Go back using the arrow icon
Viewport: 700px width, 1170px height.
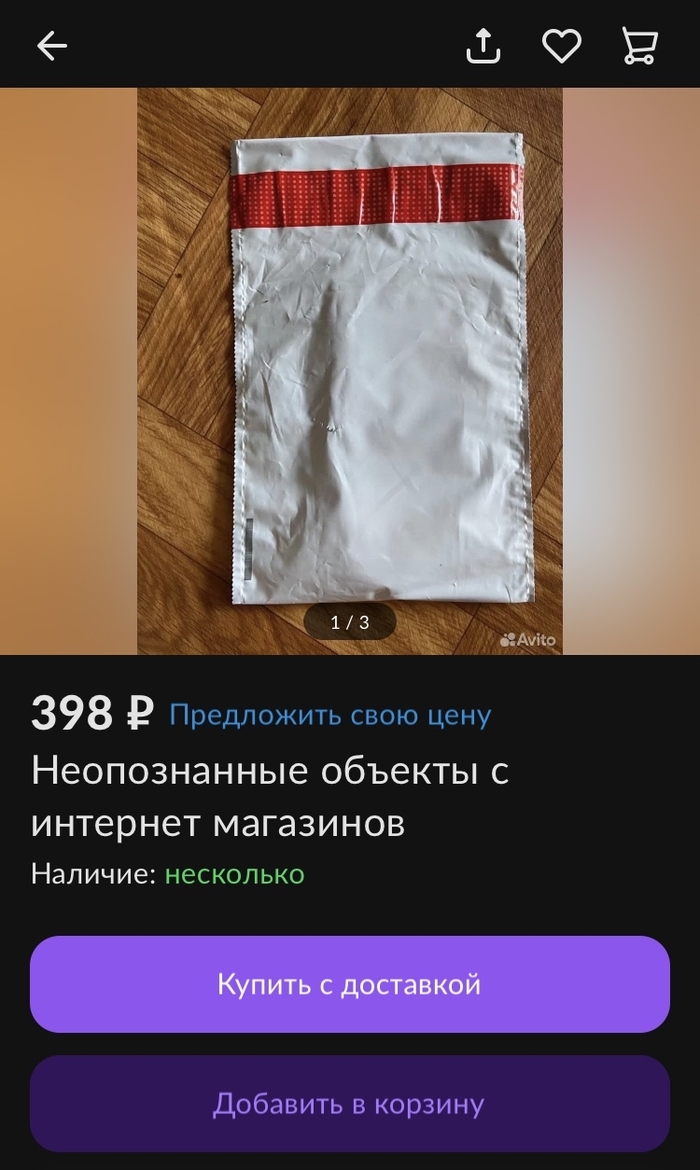(52, 45)
